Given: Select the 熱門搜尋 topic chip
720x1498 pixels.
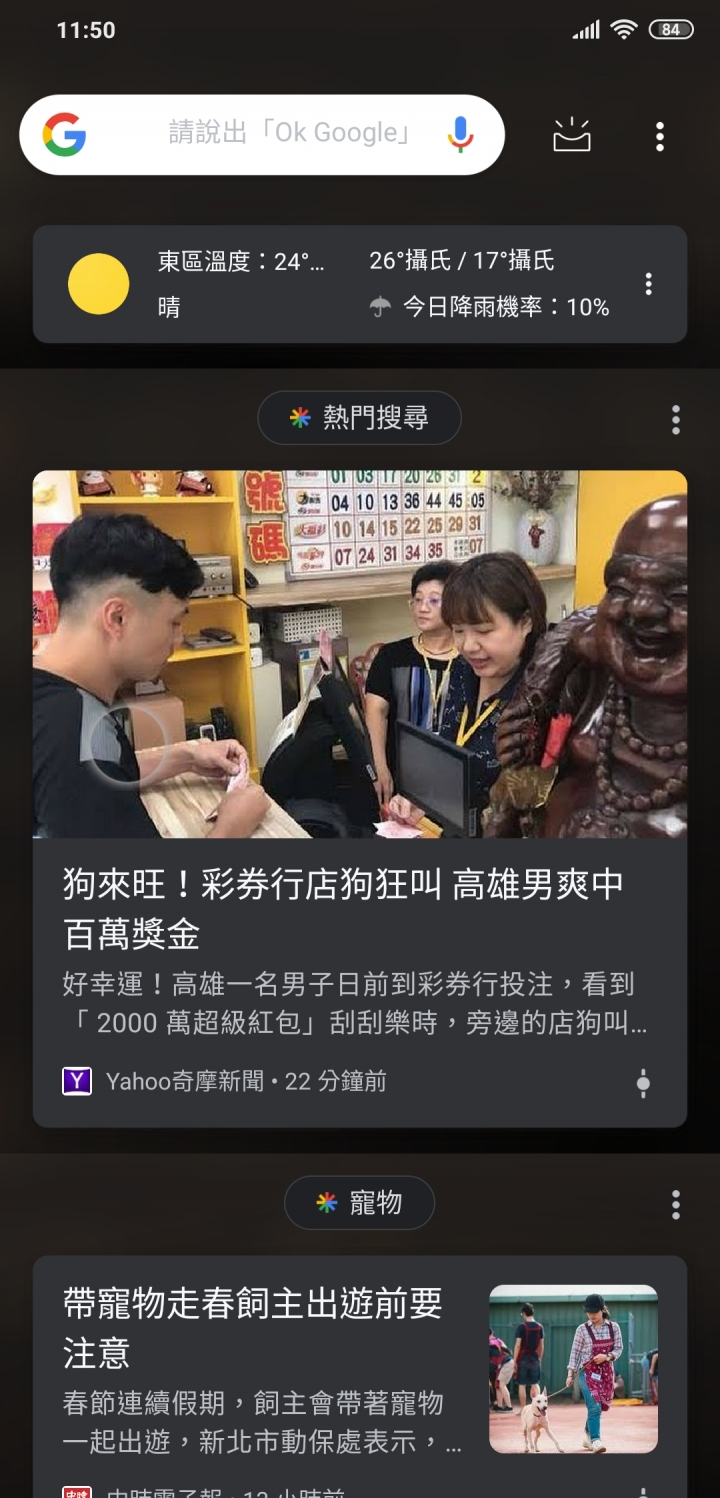Looking at the screenshot, I should pyautogui.click(x=359, y=418).
